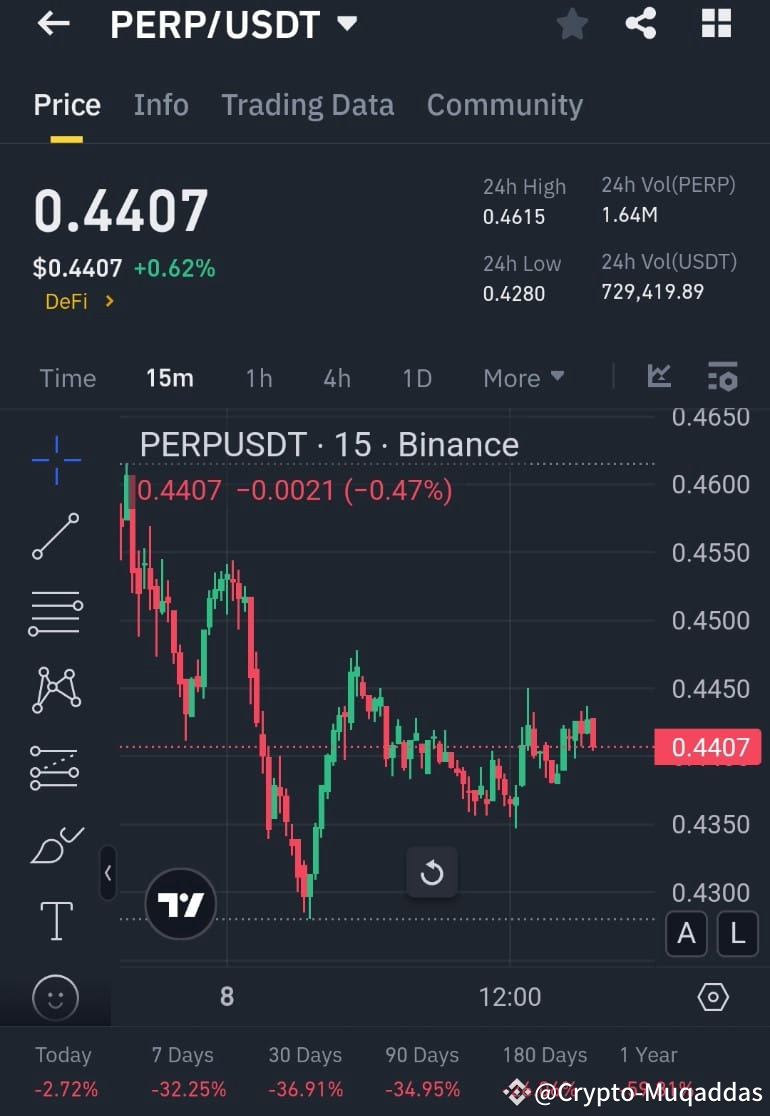This screenshot has width=770, height=1116.
Task: Open the XABCD pattern drawing tool
Action: click(55, 689)
